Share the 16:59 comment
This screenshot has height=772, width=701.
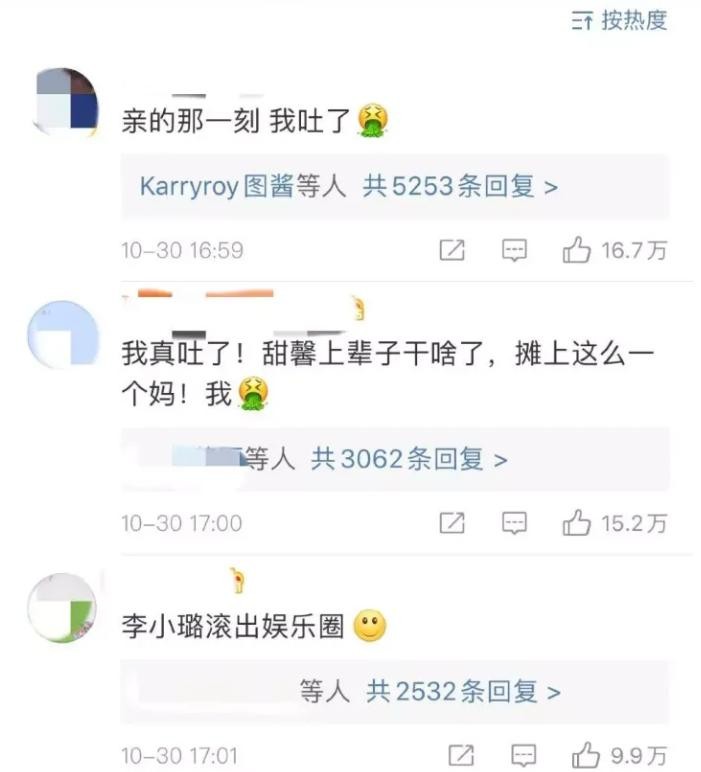tap(453, 251)
